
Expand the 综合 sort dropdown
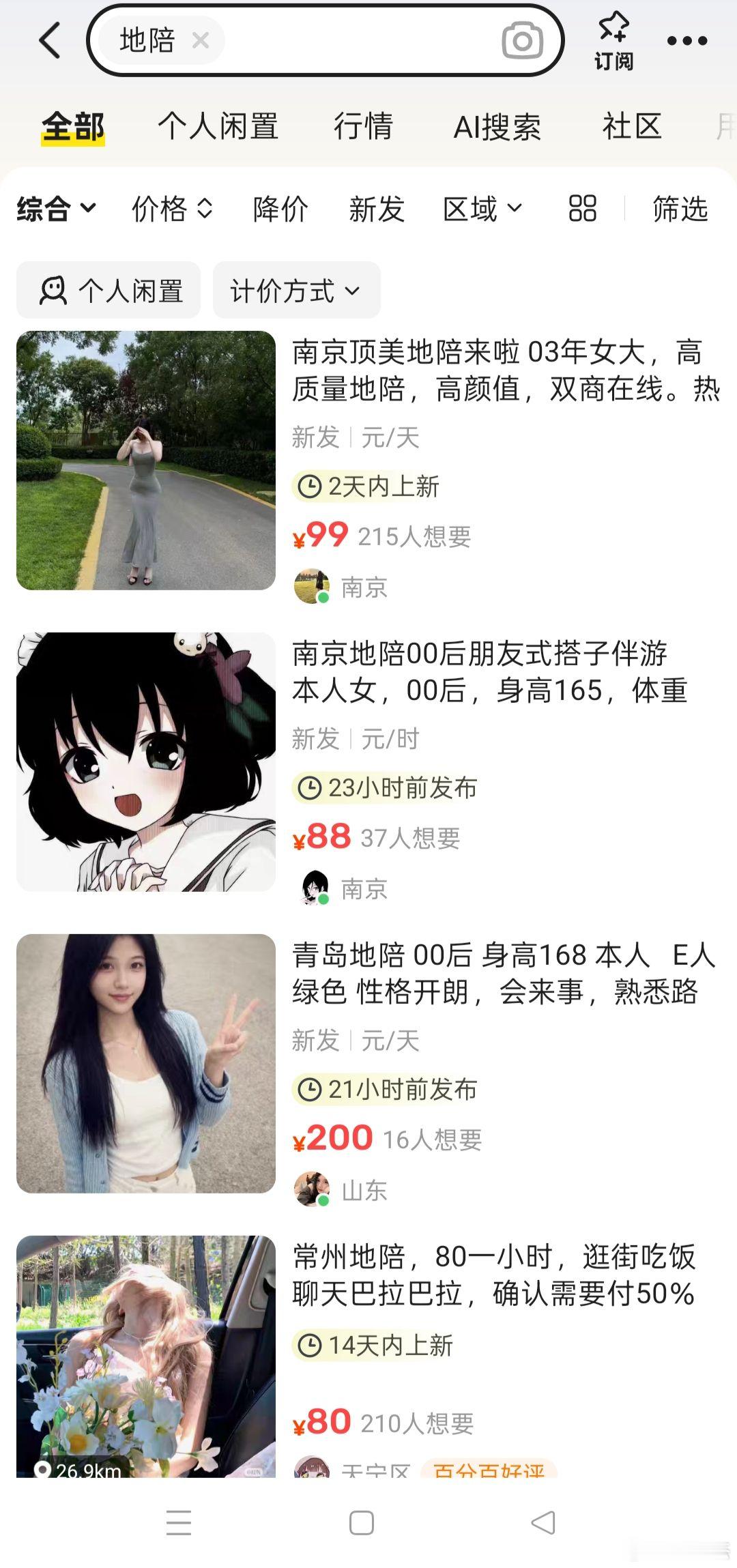[55, 210]
